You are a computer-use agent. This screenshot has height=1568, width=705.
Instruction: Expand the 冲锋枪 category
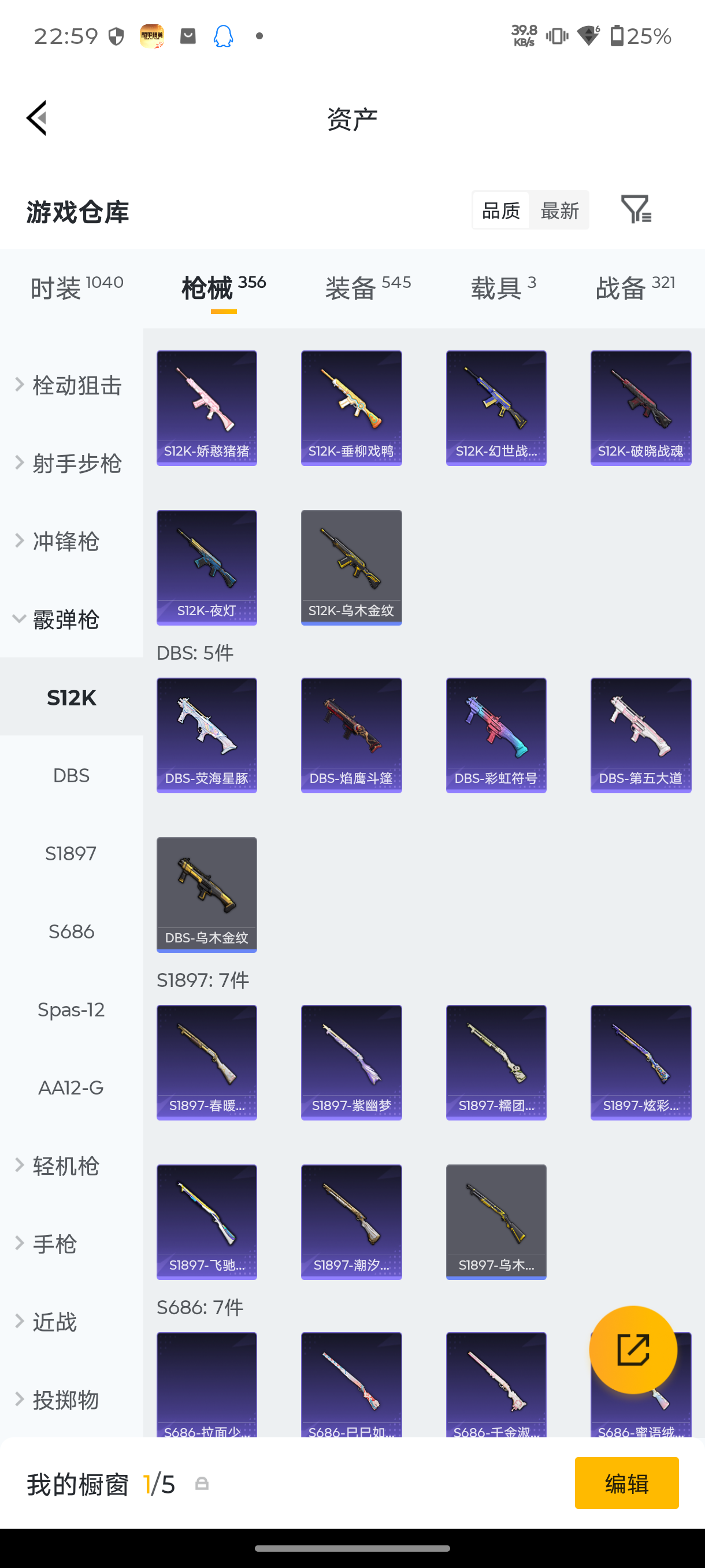tap(71, 541)
